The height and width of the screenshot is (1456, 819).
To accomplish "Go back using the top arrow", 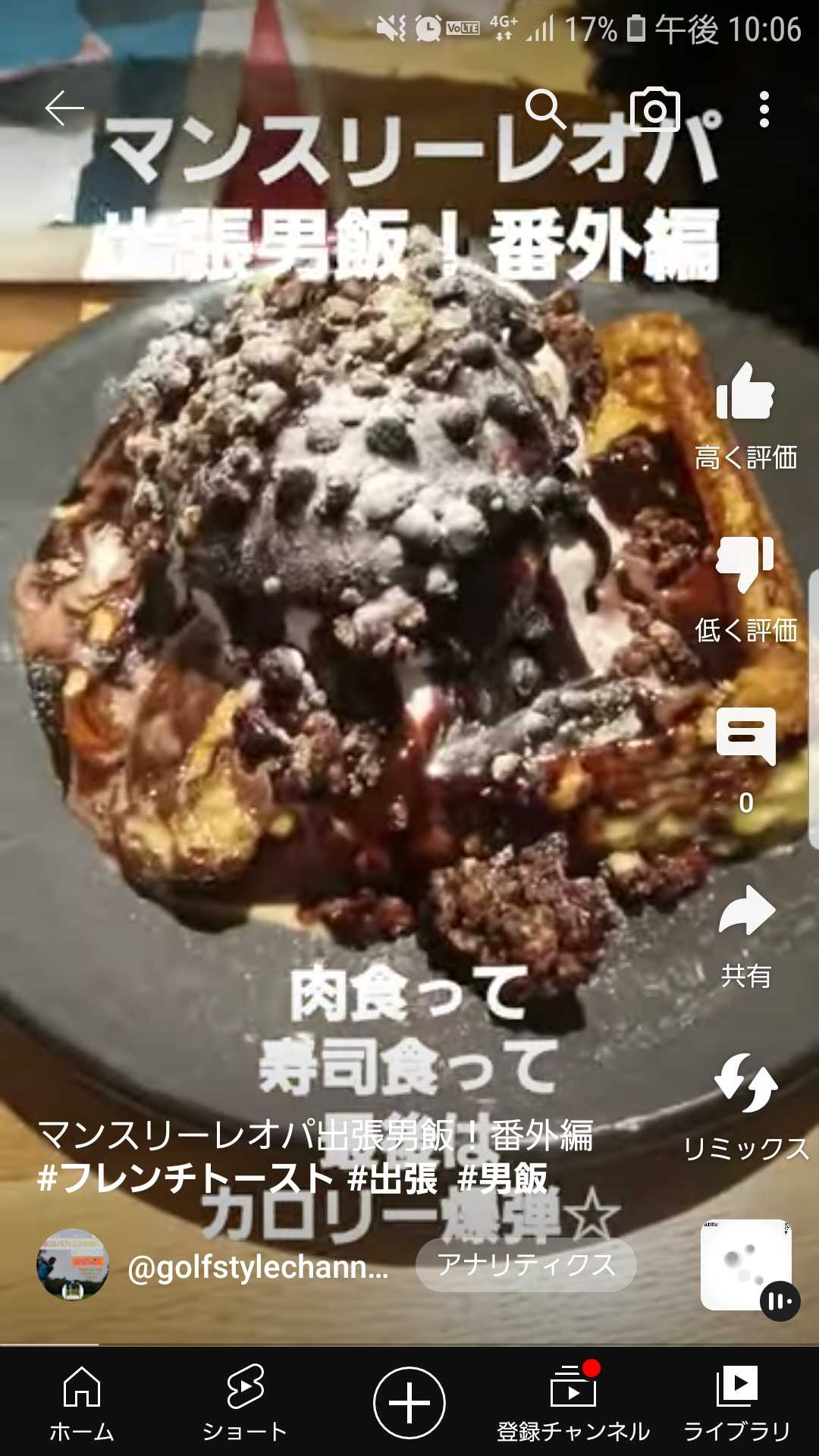I will [64, 109].
